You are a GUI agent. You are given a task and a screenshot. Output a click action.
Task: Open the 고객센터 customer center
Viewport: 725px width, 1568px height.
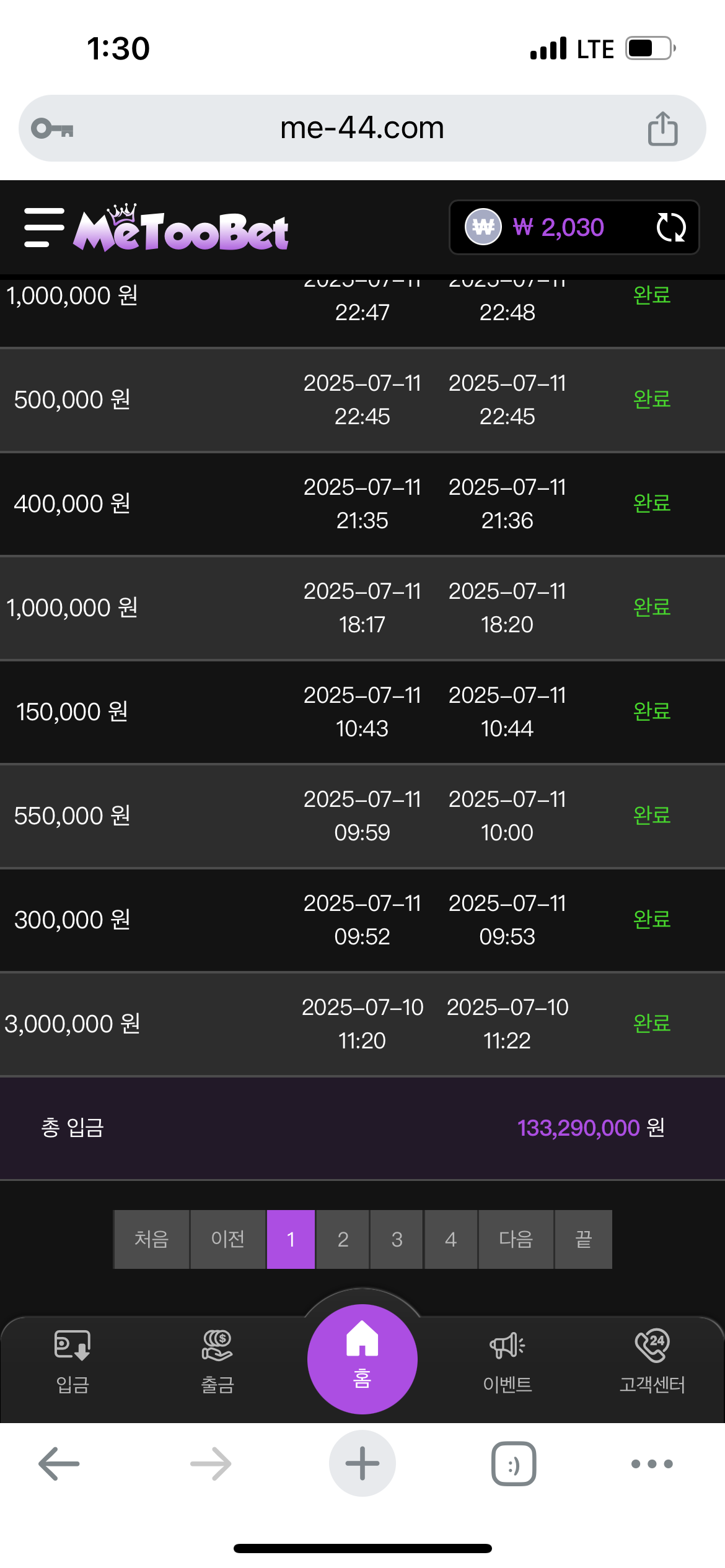652,1361
